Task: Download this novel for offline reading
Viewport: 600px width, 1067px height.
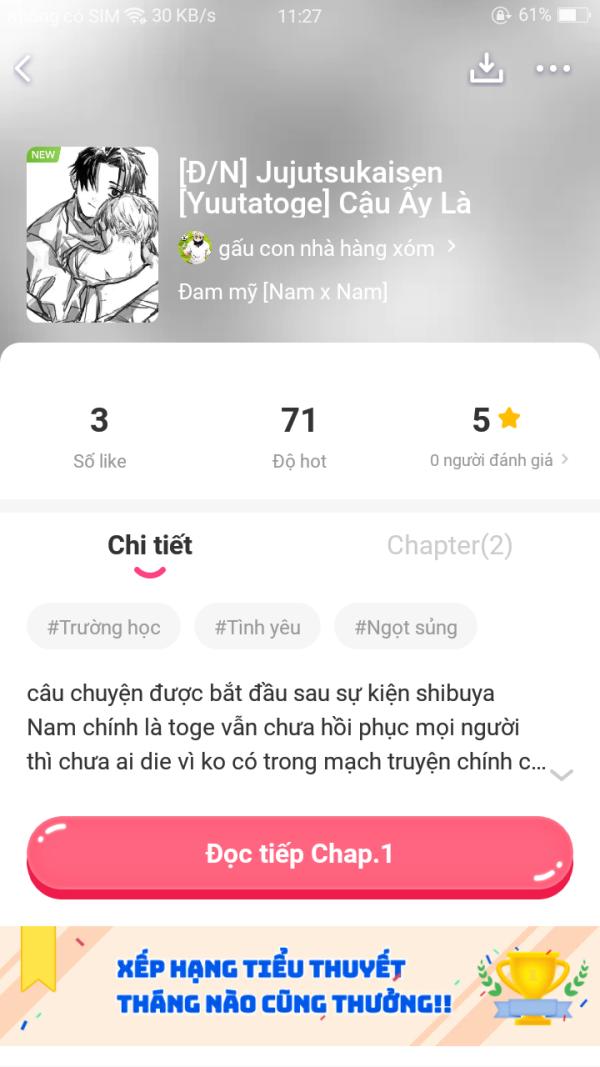Action: click(x=486, y=68)
